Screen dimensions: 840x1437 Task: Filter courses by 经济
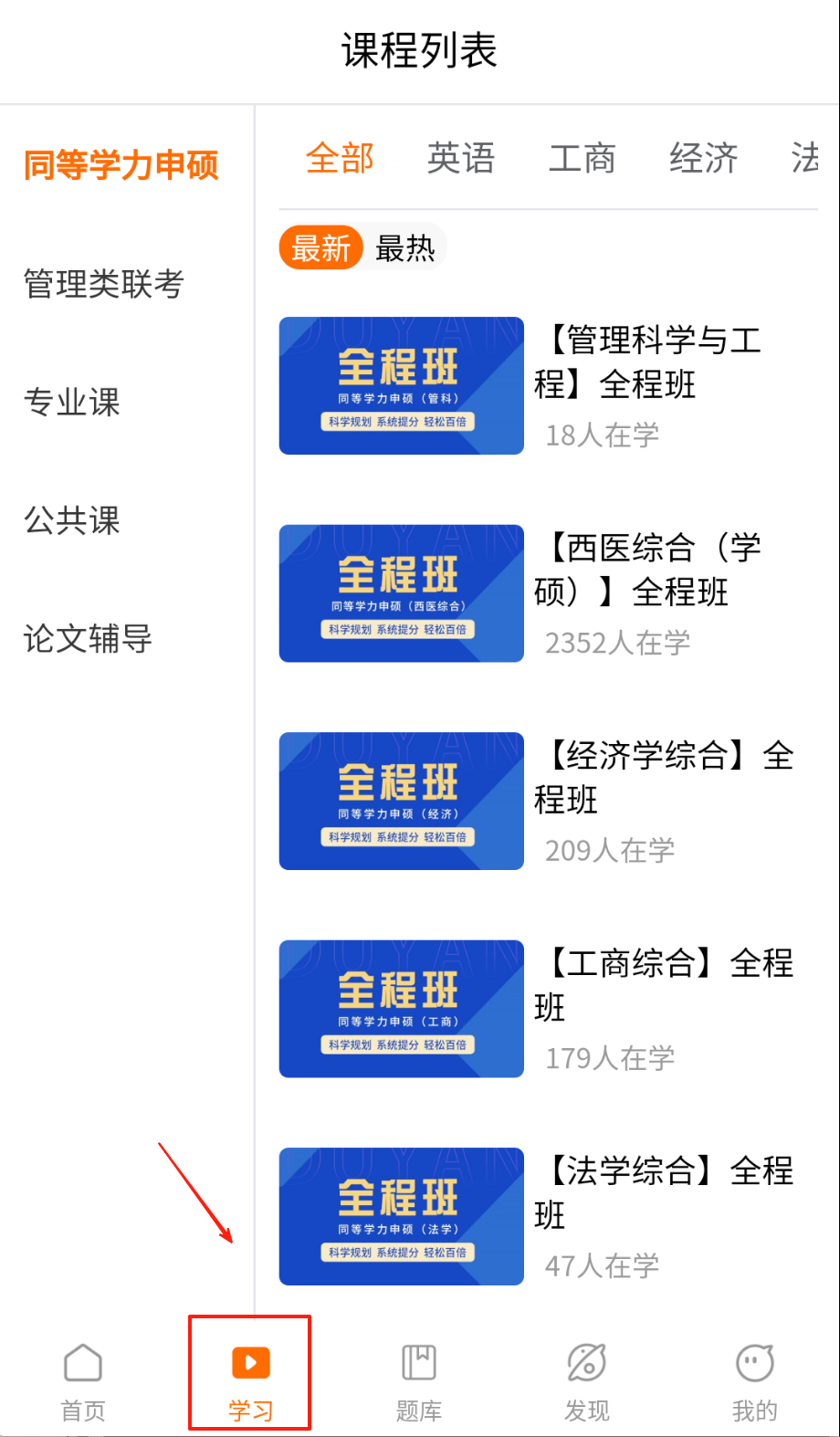click(x=703, y=159)
